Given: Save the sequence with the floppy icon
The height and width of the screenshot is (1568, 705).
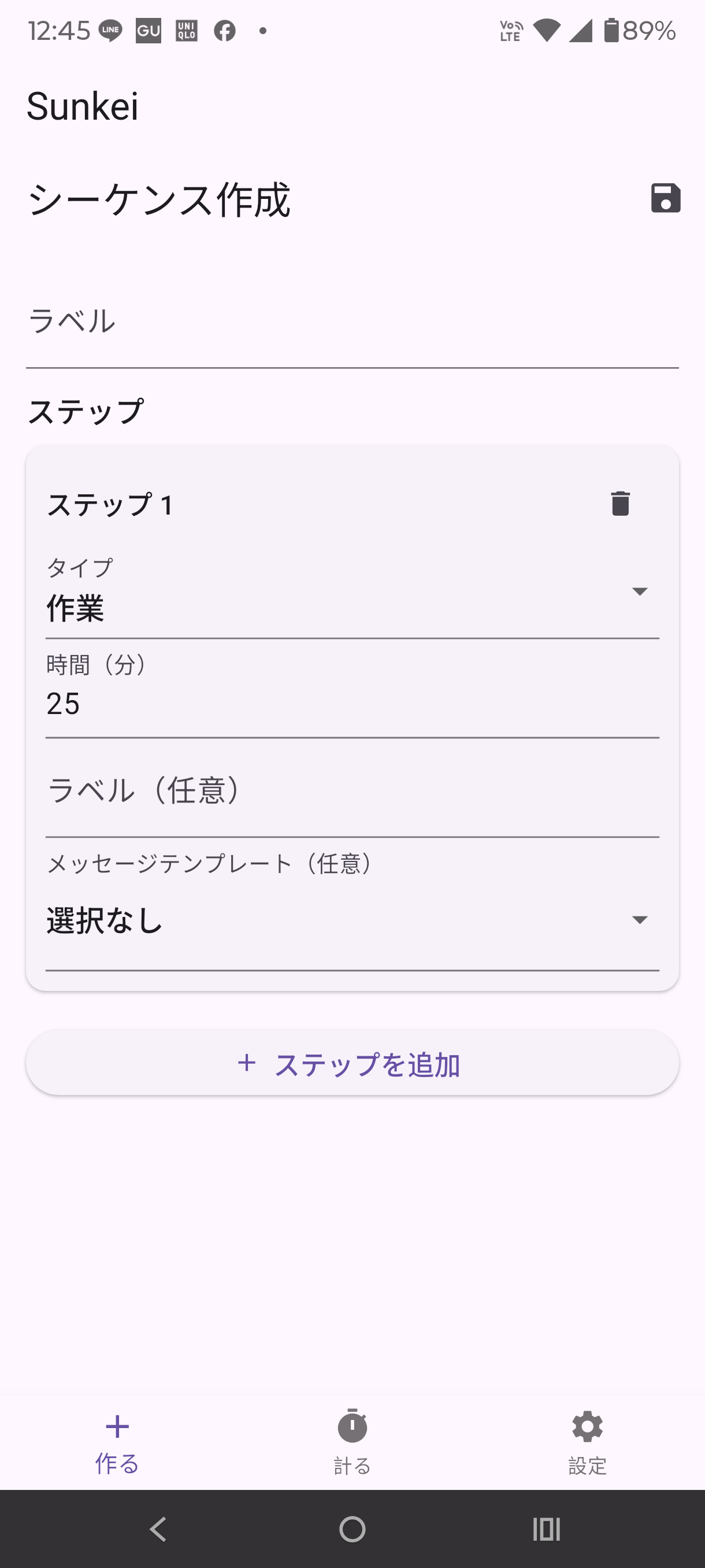Looking at the screenshot, I should pos(666,198).
